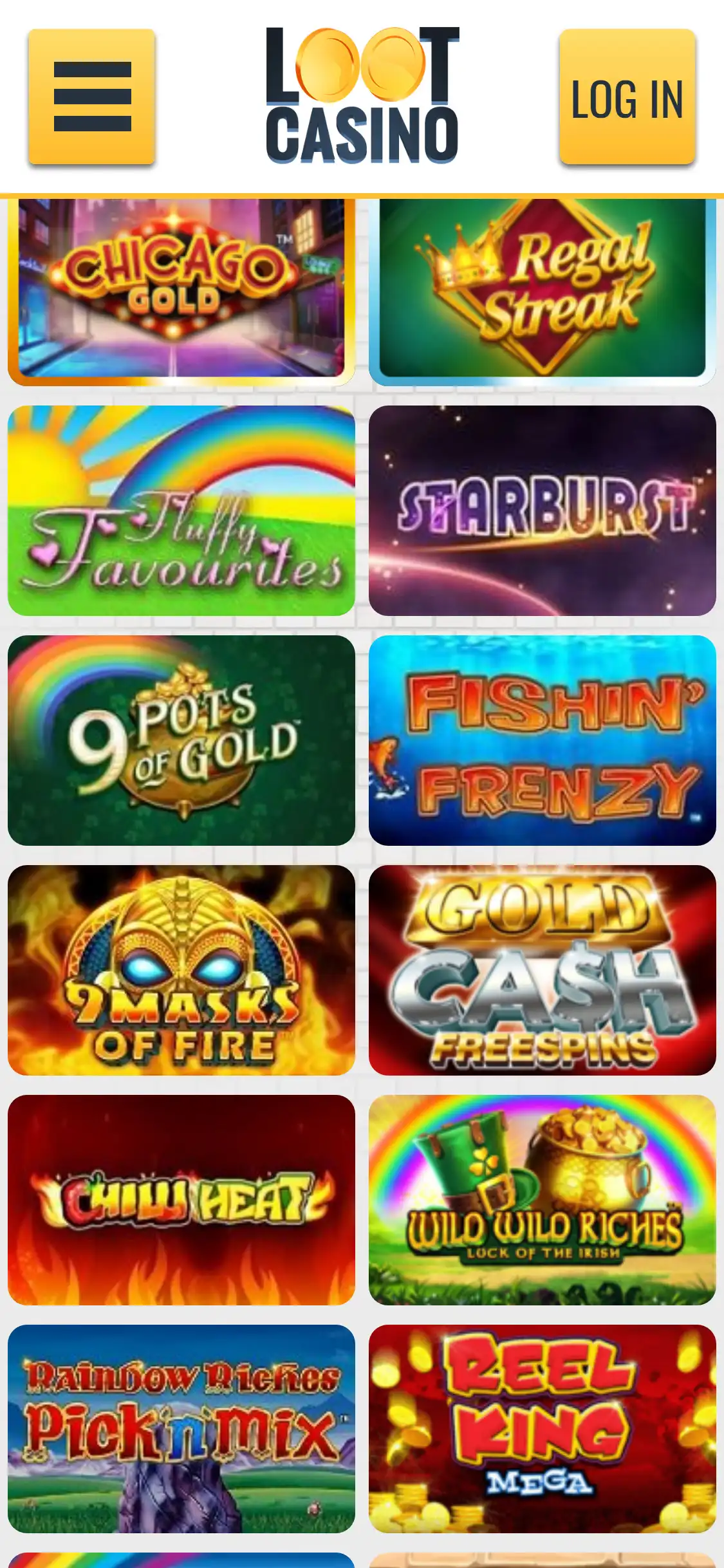This screenshot has width=724, height=1568.
Task: Click the 9 Masks of Fire tile
Action: [182, 969]
